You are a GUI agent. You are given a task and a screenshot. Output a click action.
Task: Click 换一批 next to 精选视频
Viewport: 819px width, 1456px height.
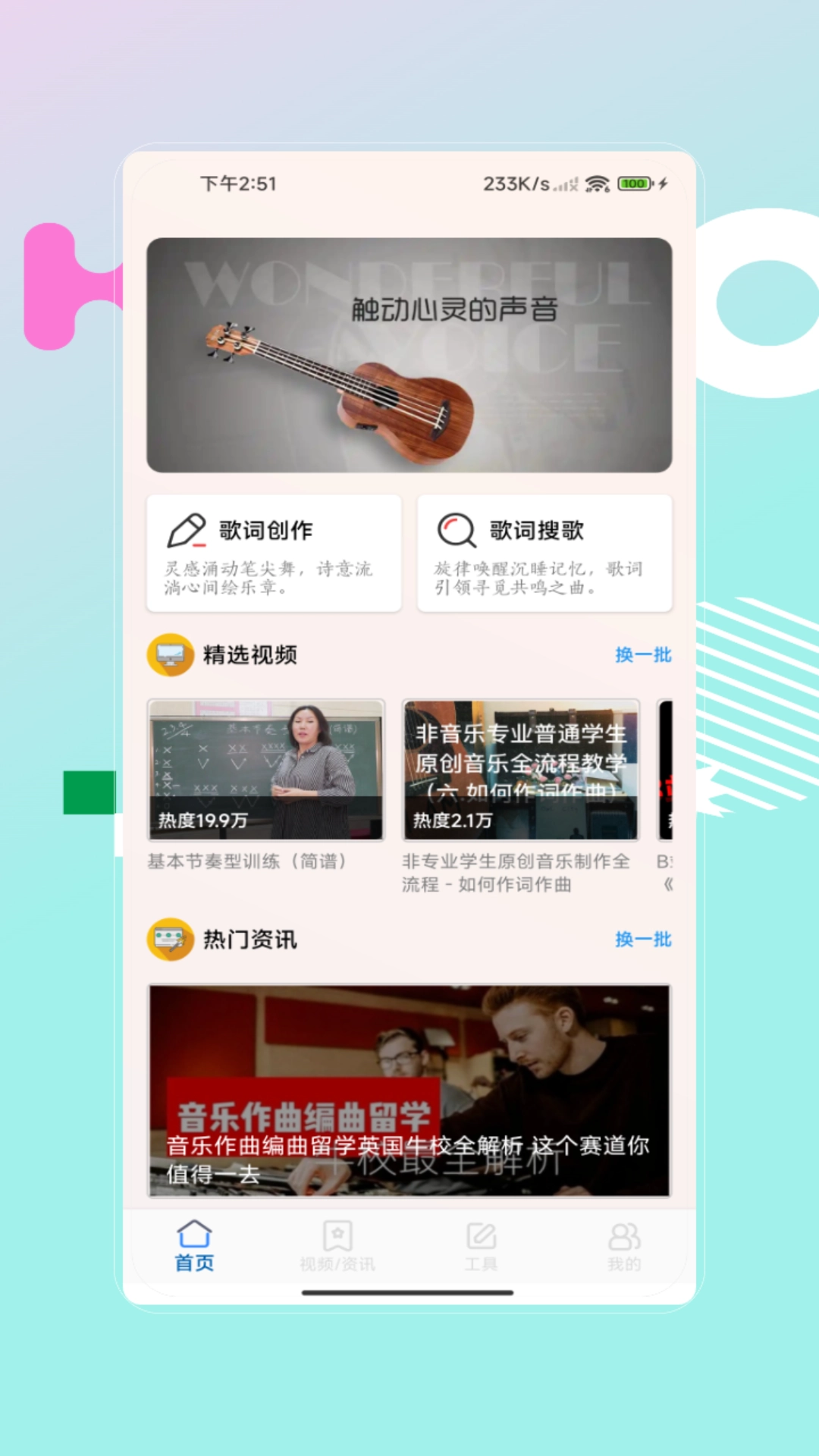[642, 654]
